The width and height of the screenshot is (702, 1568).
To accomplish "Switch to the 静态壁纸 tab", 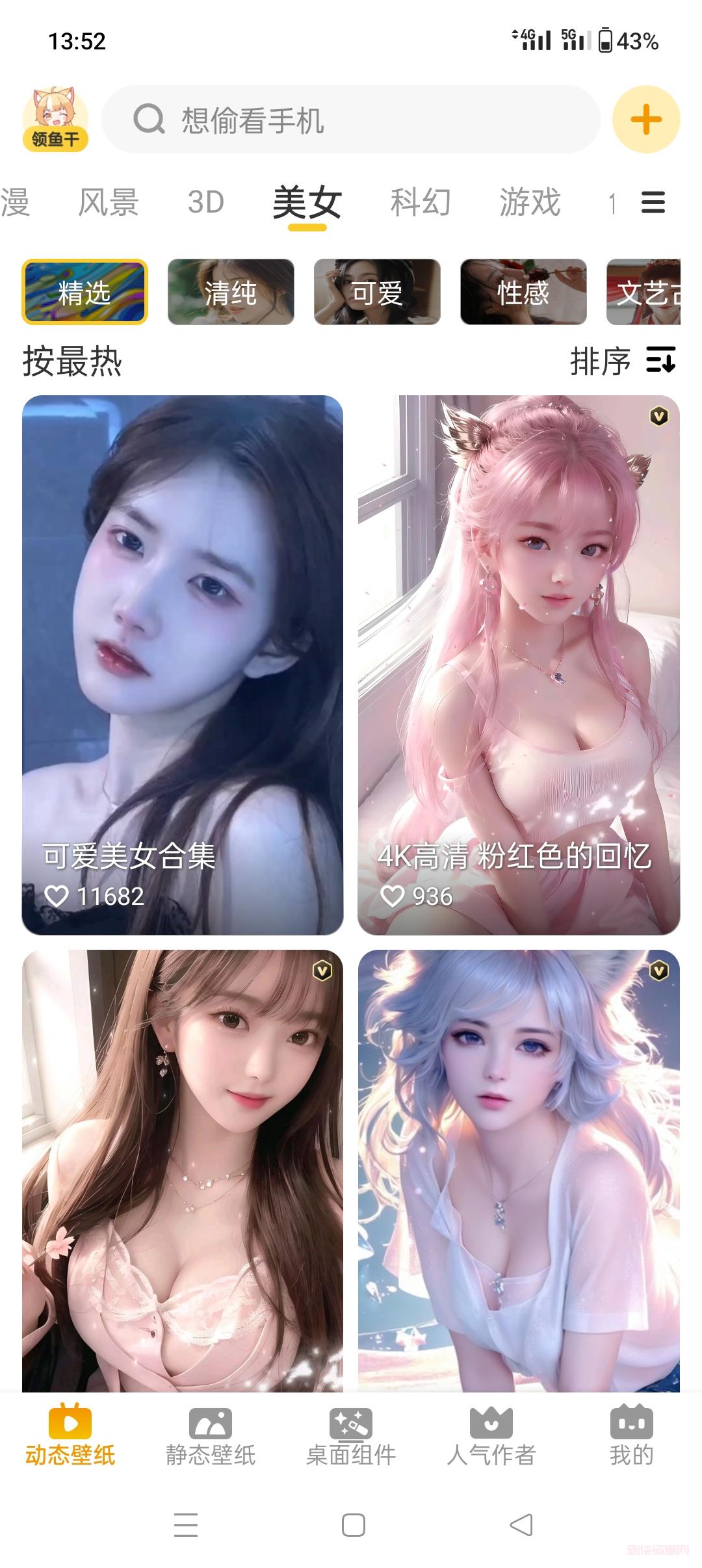I will [211, 1436].
